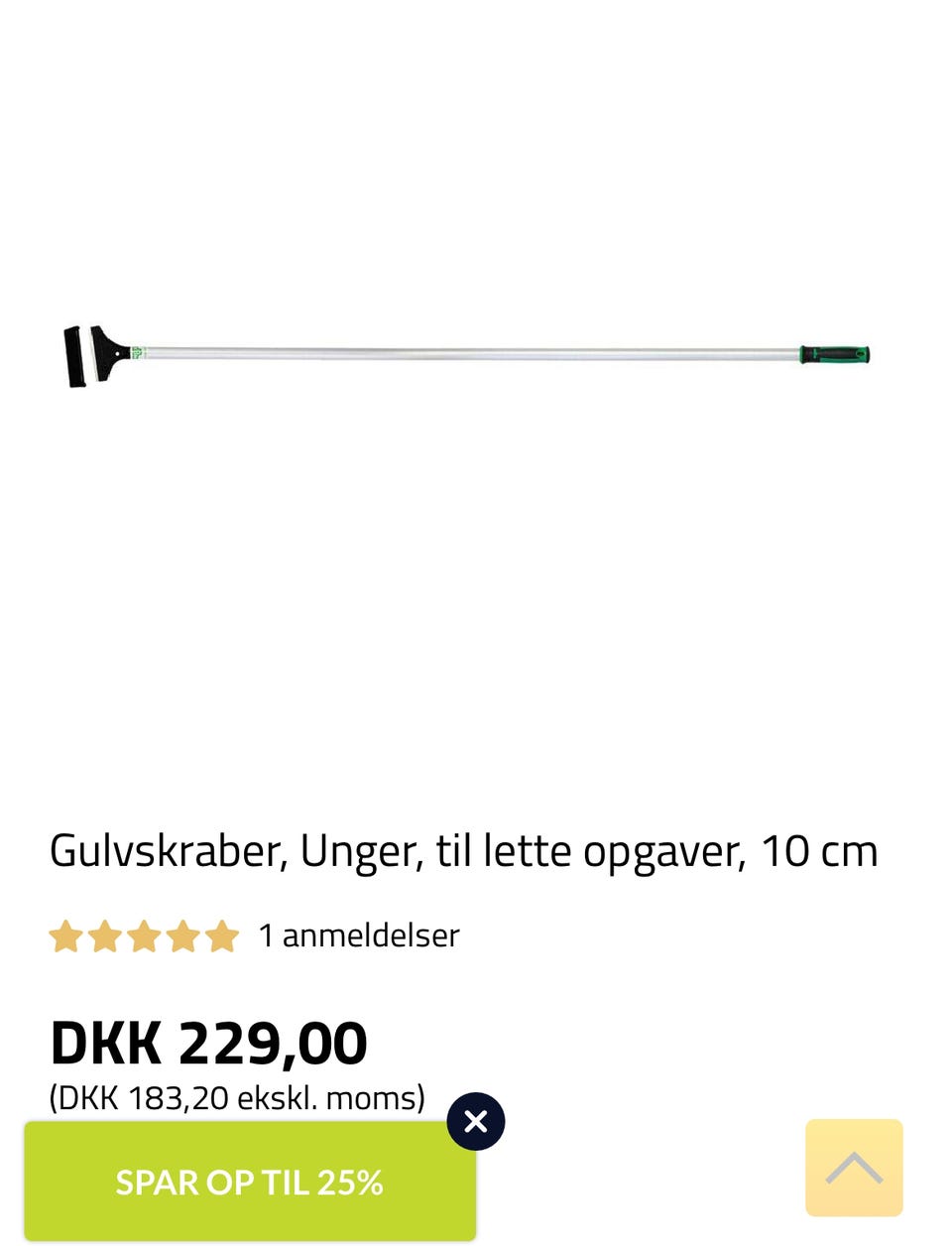Screen dimensions: 952x1246
Task: Rate product with the first star
Action: [65, 934]
